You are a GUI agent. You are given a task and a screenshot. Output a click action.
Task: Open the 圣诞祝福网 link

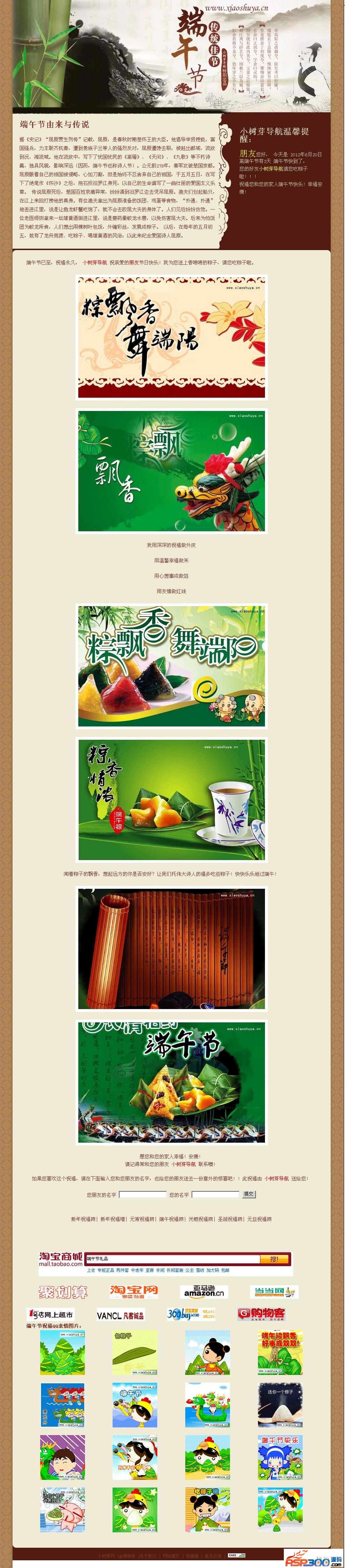tap(229, 1219)
